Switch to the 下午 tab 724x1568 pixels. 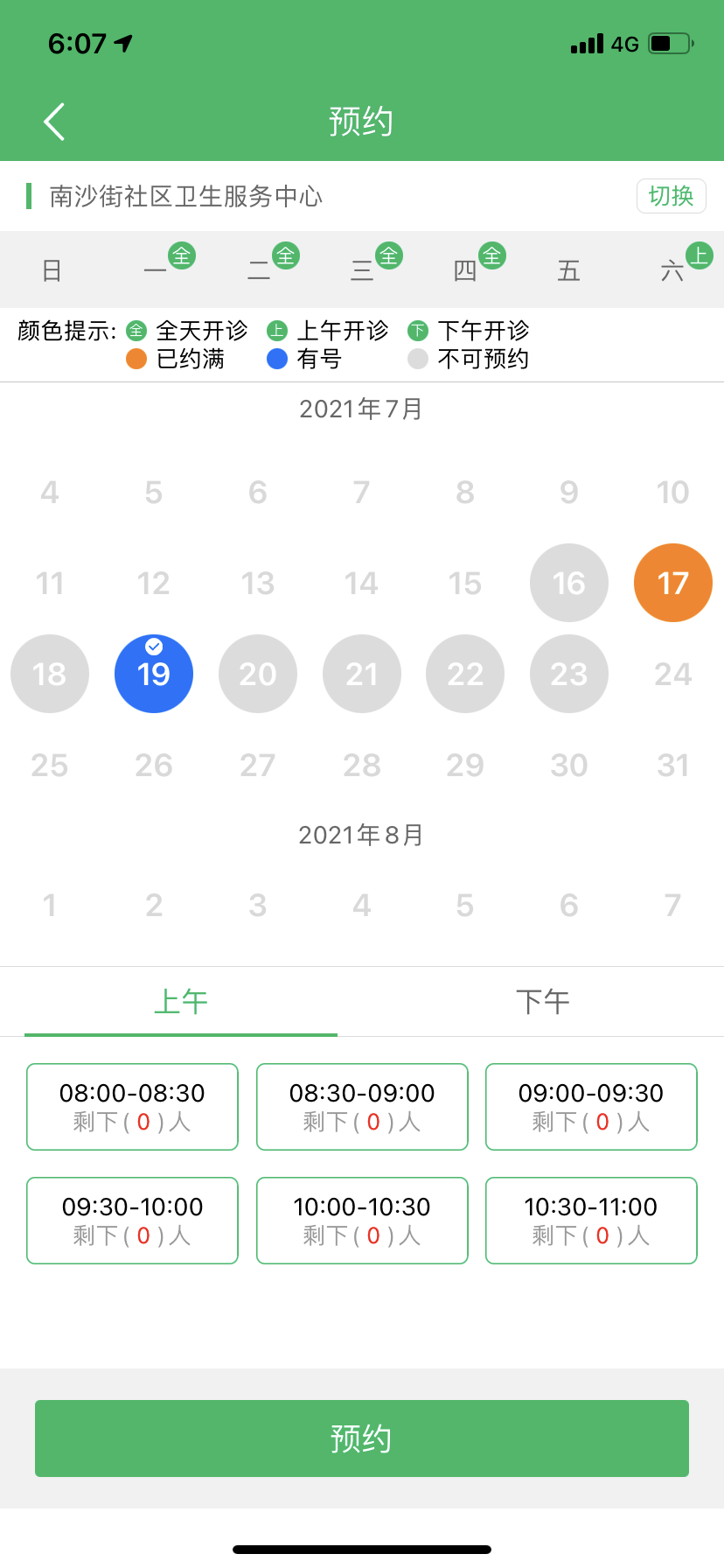pos(542,1002)
